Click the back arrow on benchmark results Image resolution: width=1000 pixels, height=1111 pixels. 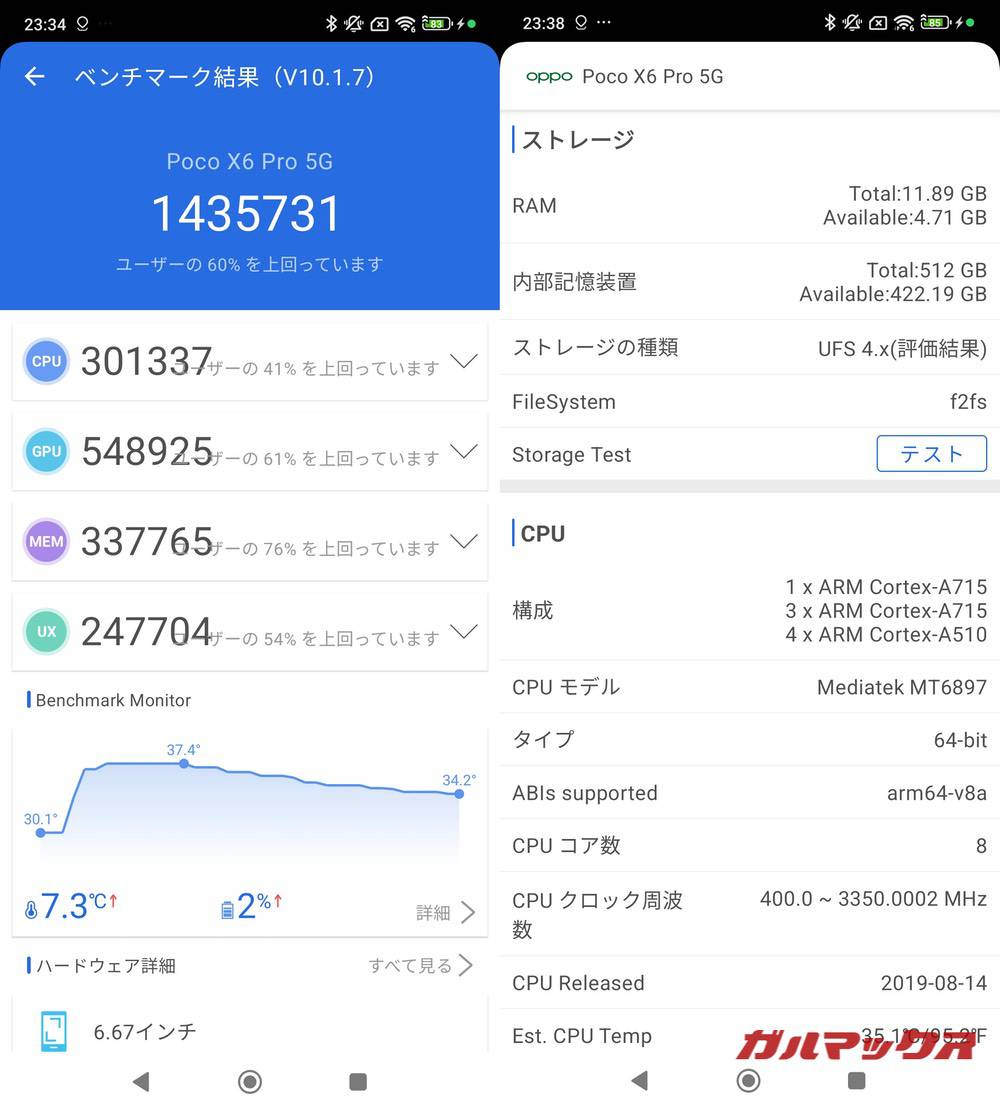click(x=35, y=76)
